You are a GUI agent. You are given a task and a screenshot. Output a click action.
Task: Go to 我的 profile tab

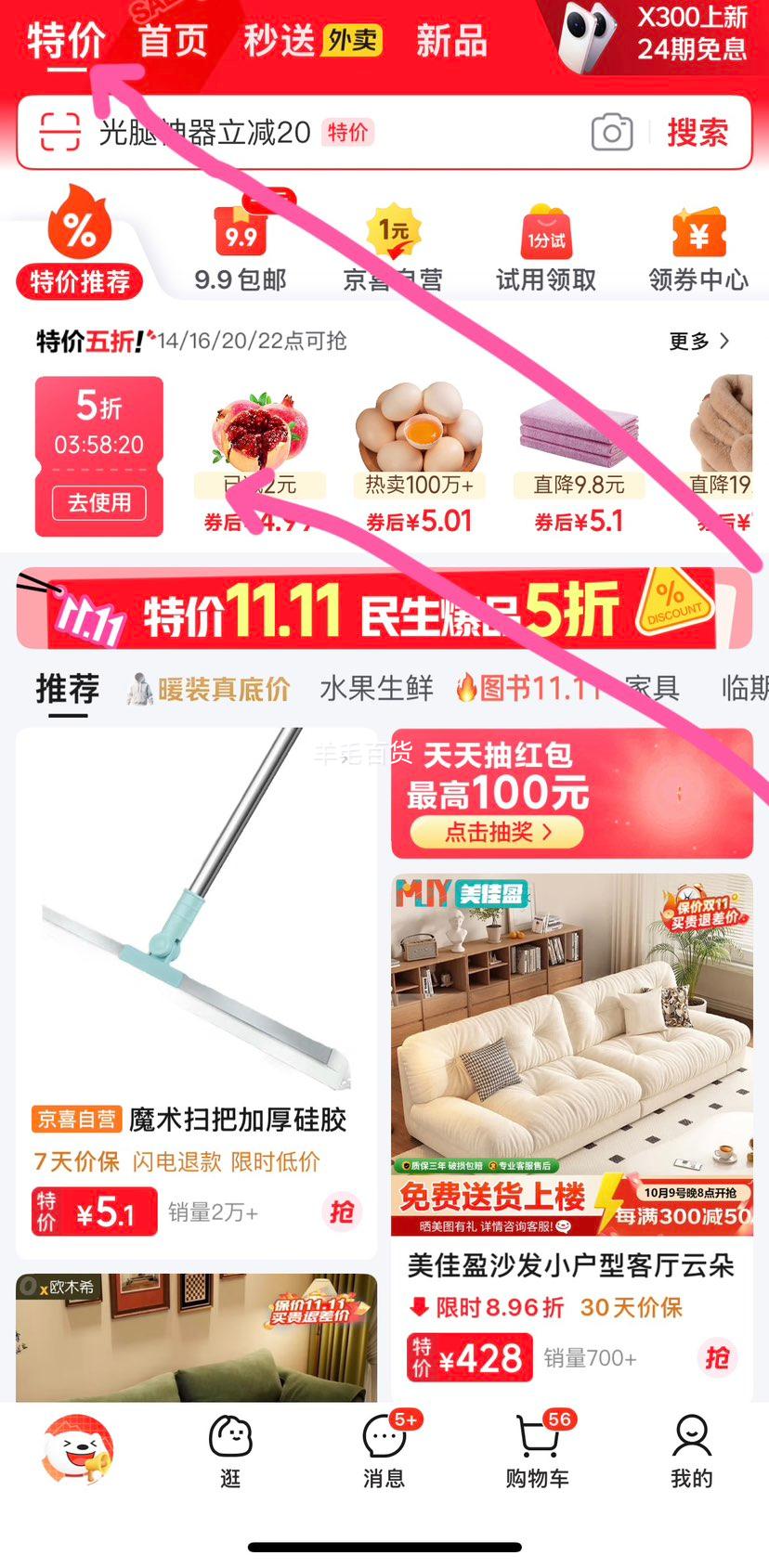(x=691, y=1450)
